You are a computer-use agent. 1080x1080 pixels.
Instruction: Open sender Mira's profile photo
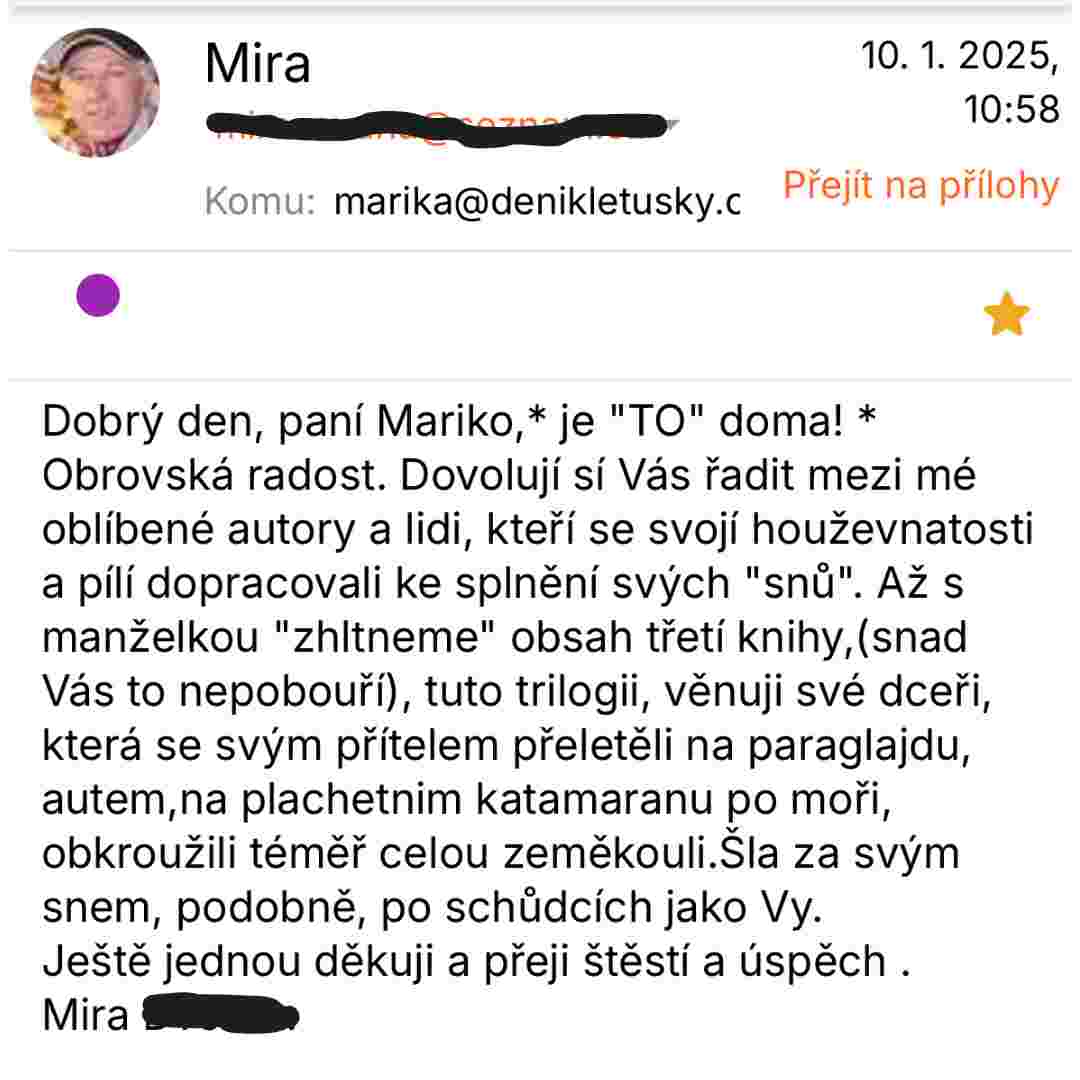tap(95, 93)
